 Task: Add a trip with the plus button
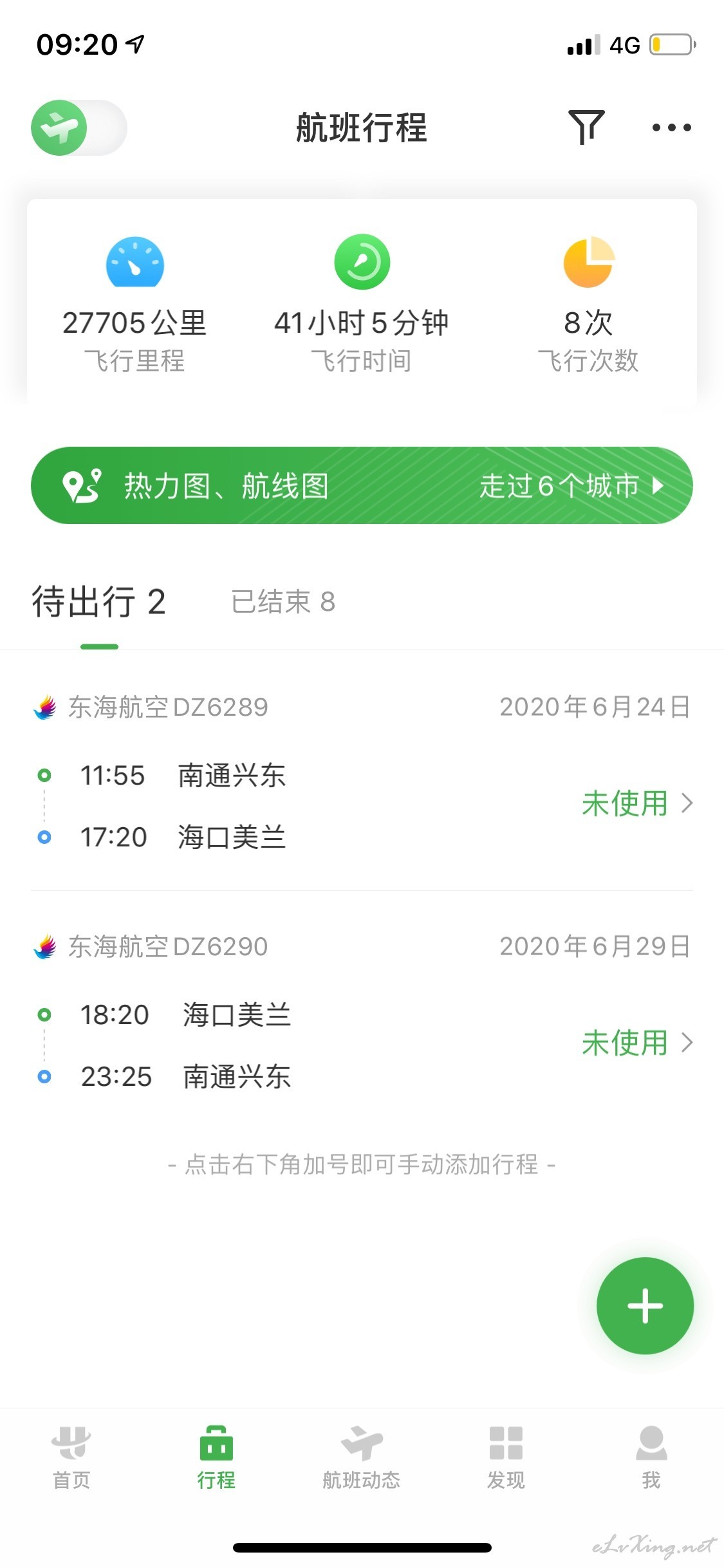click(645, 1305)
